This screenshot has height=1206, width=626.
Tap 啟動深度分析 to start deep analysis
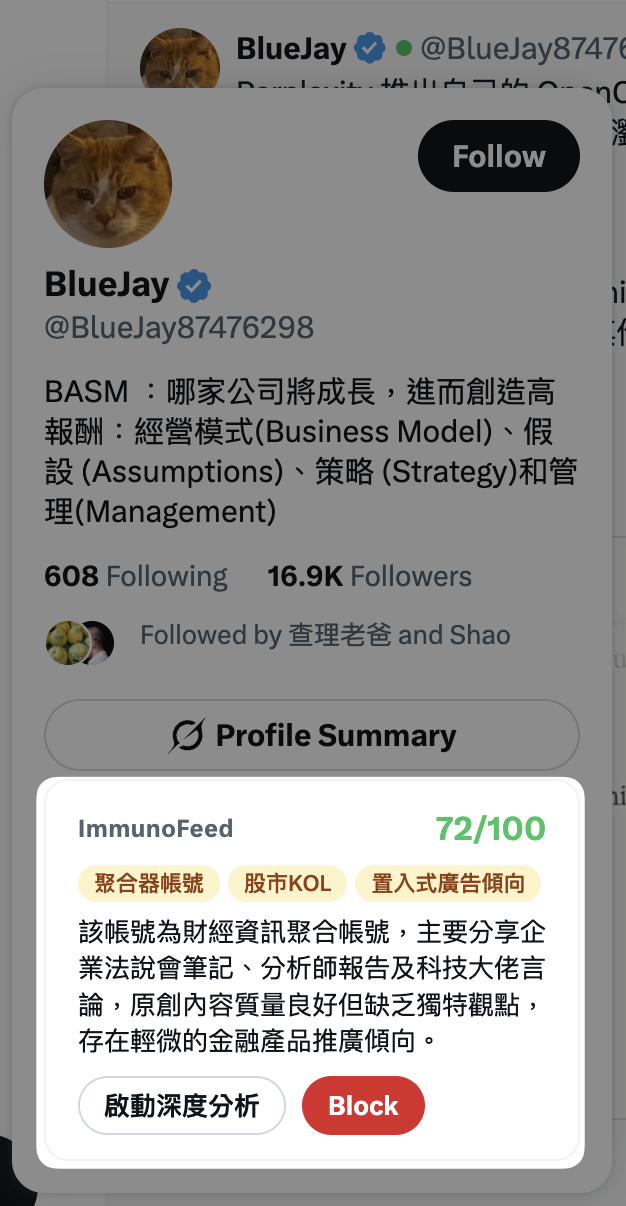[x=182, y=1106]
